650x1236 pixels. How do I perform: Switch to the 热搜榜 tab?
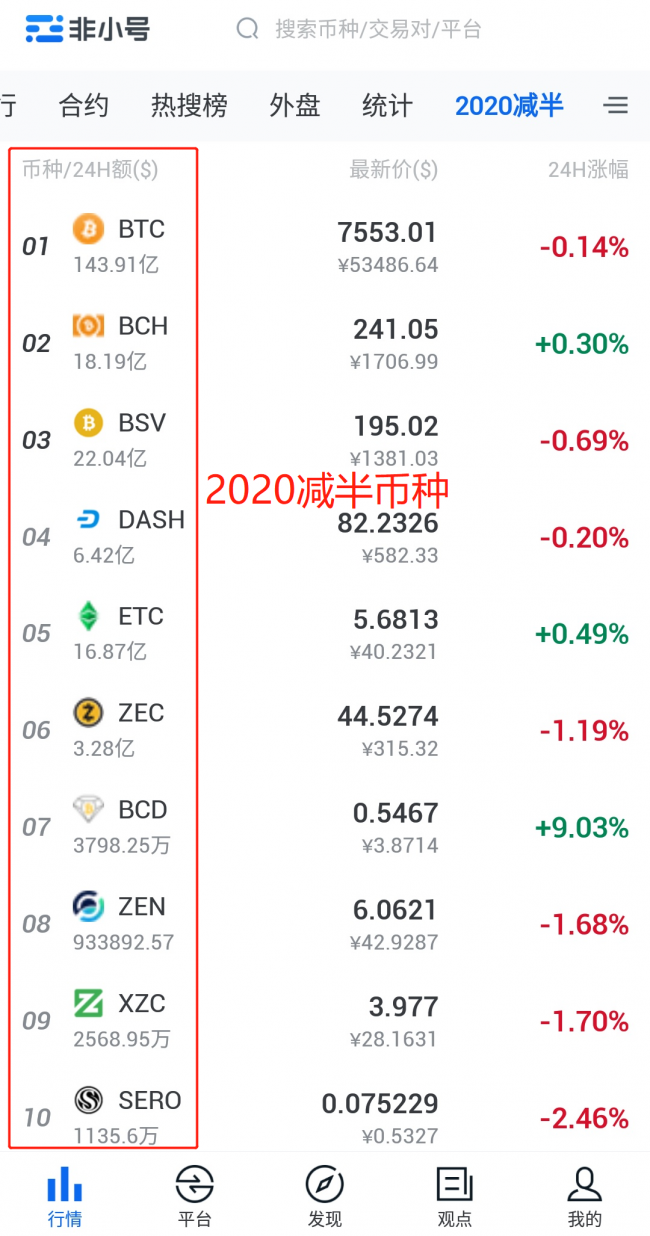(189, 105)
